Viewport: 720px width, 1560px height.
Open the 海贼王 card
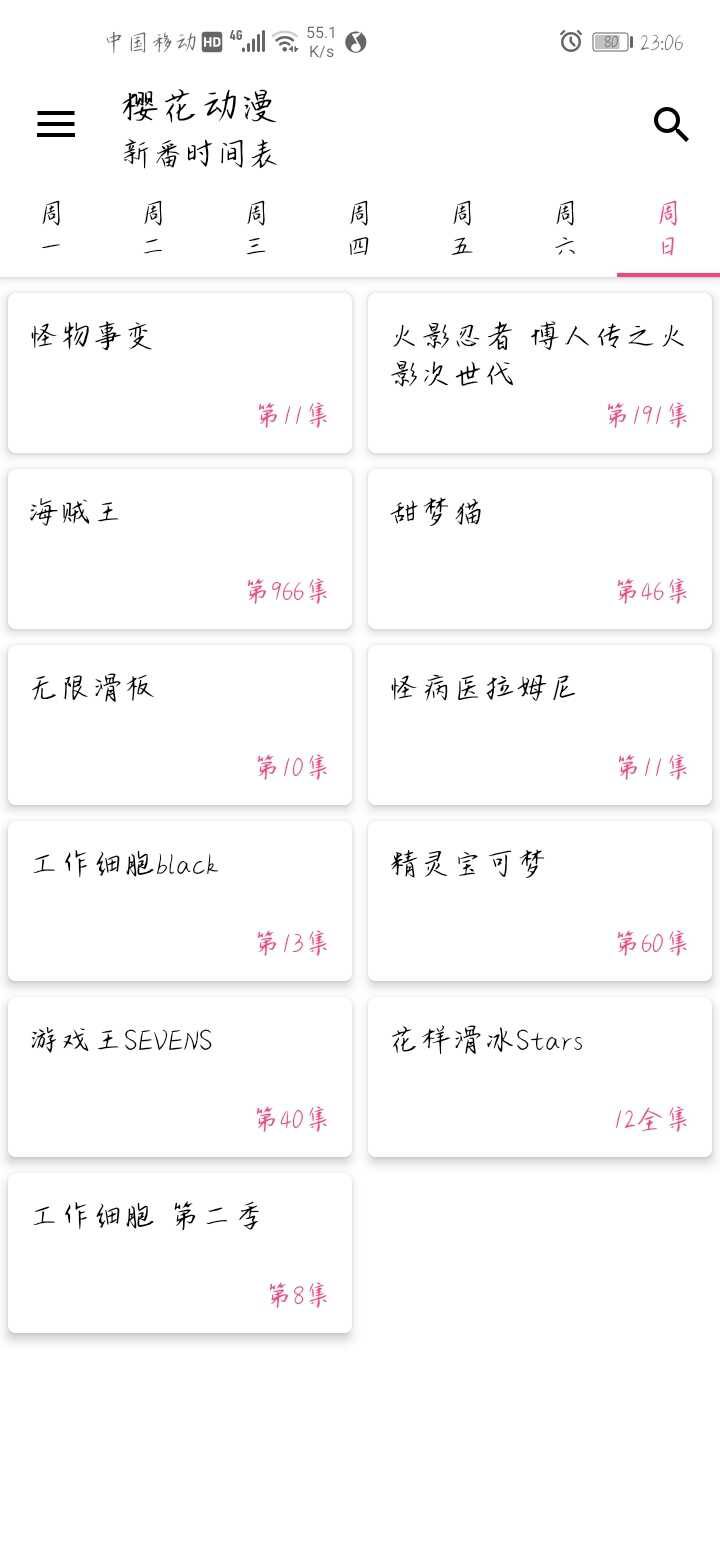[x=180, y=549]
